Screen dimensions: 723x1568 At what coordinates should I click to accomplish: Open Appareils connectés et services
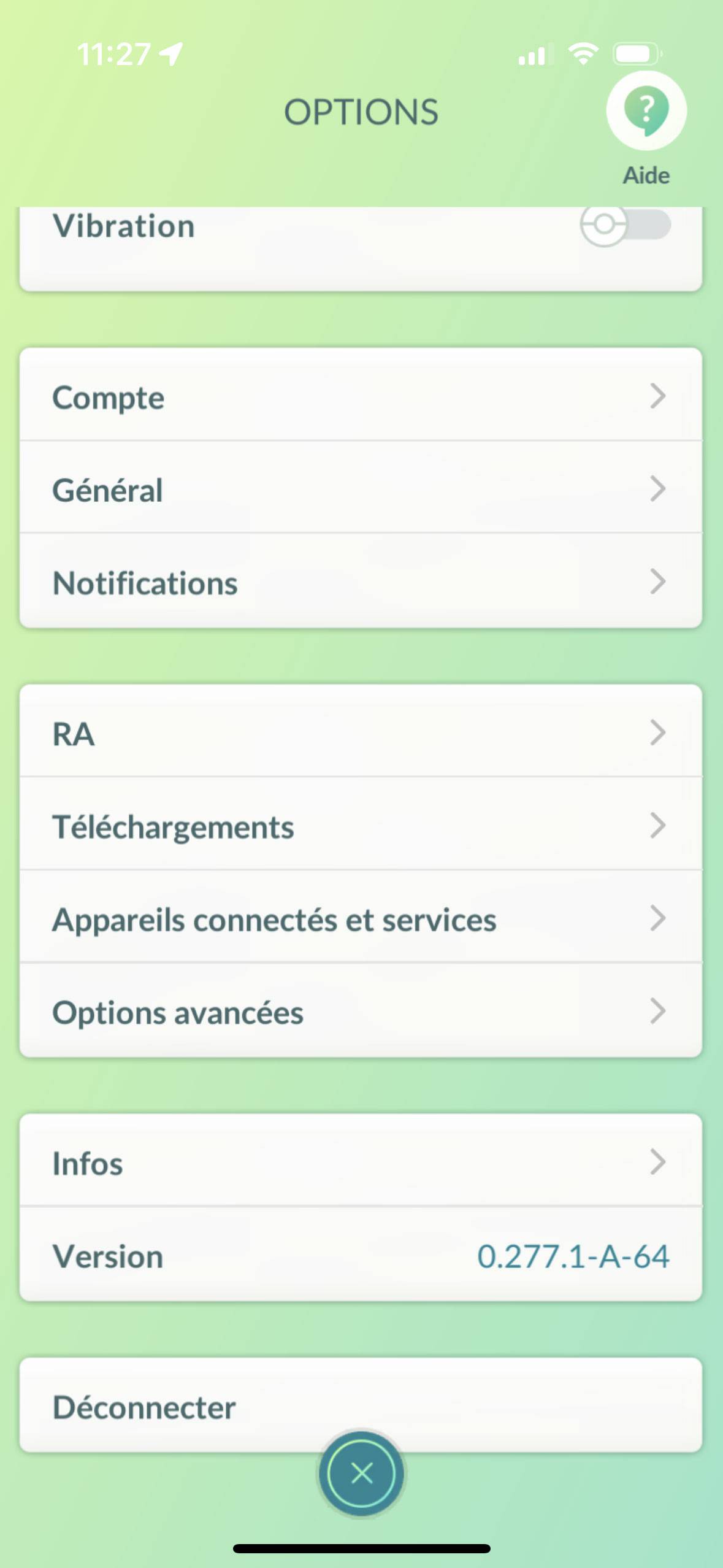pos(361,917)
